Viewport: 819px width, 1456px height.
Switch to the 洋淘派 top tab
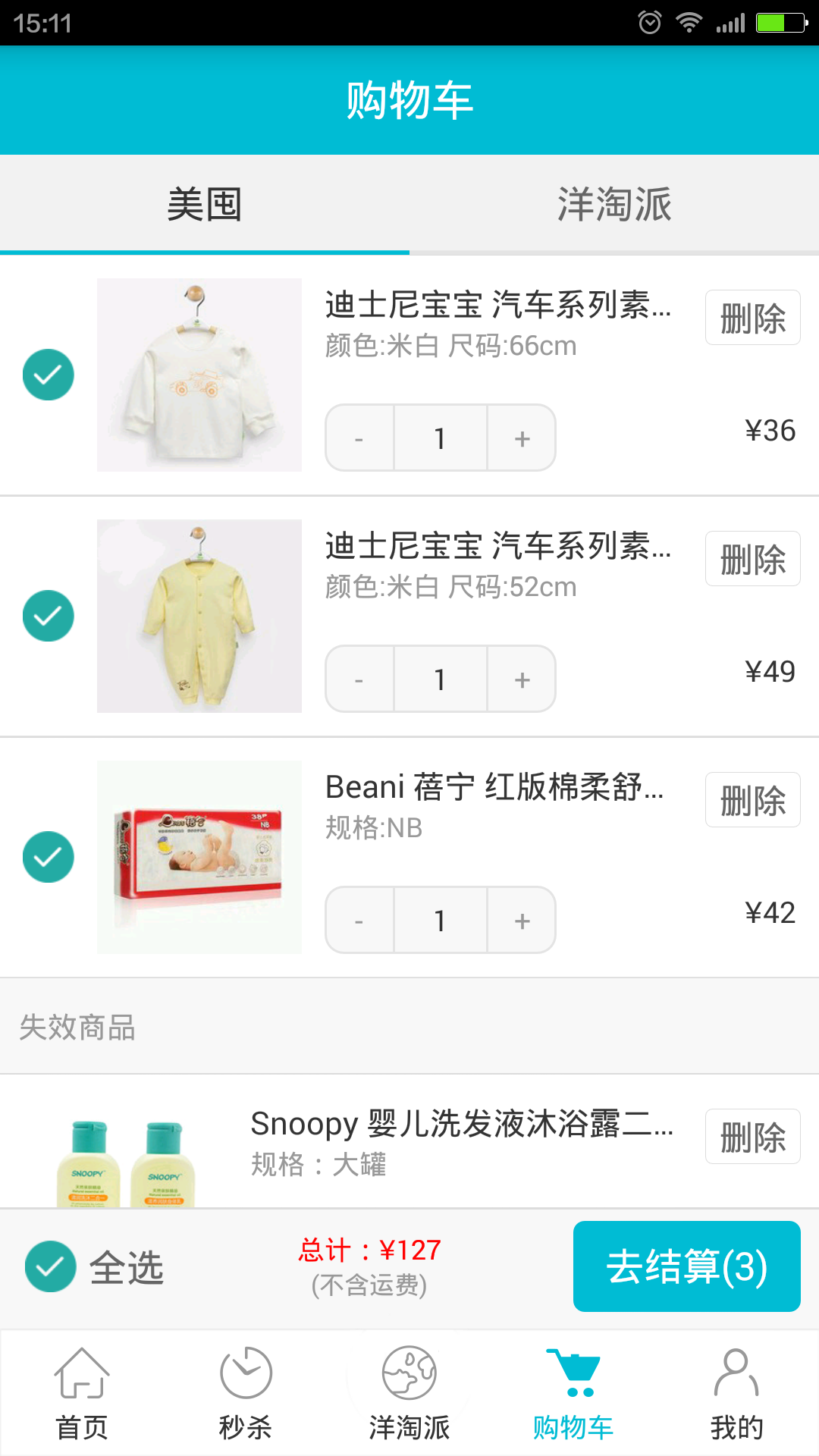(614, 205)
